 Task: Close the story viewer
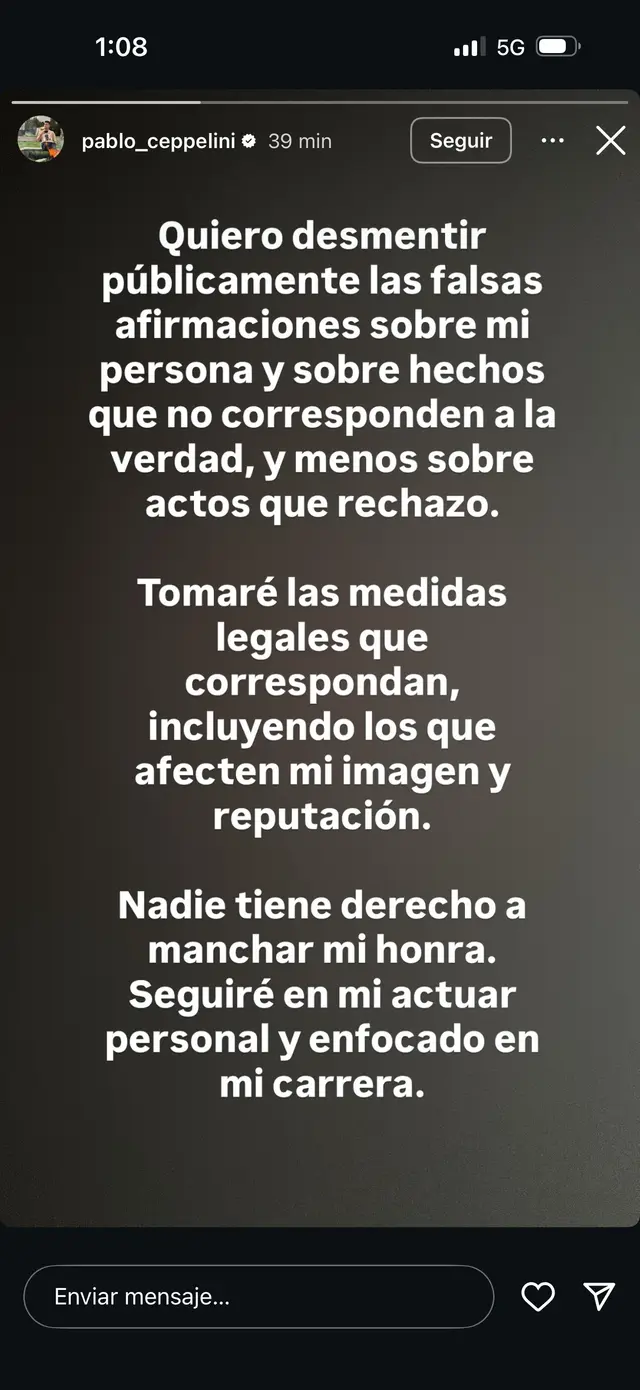pyautogui.click(x=610, y=141)
